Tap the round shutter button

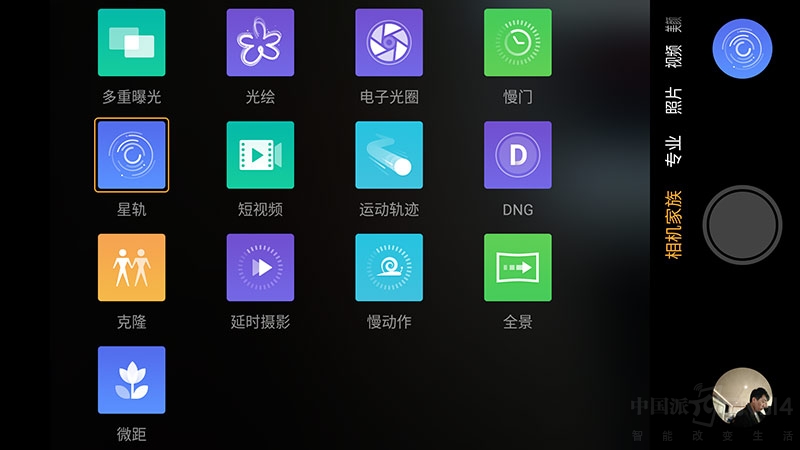[742, 224]
